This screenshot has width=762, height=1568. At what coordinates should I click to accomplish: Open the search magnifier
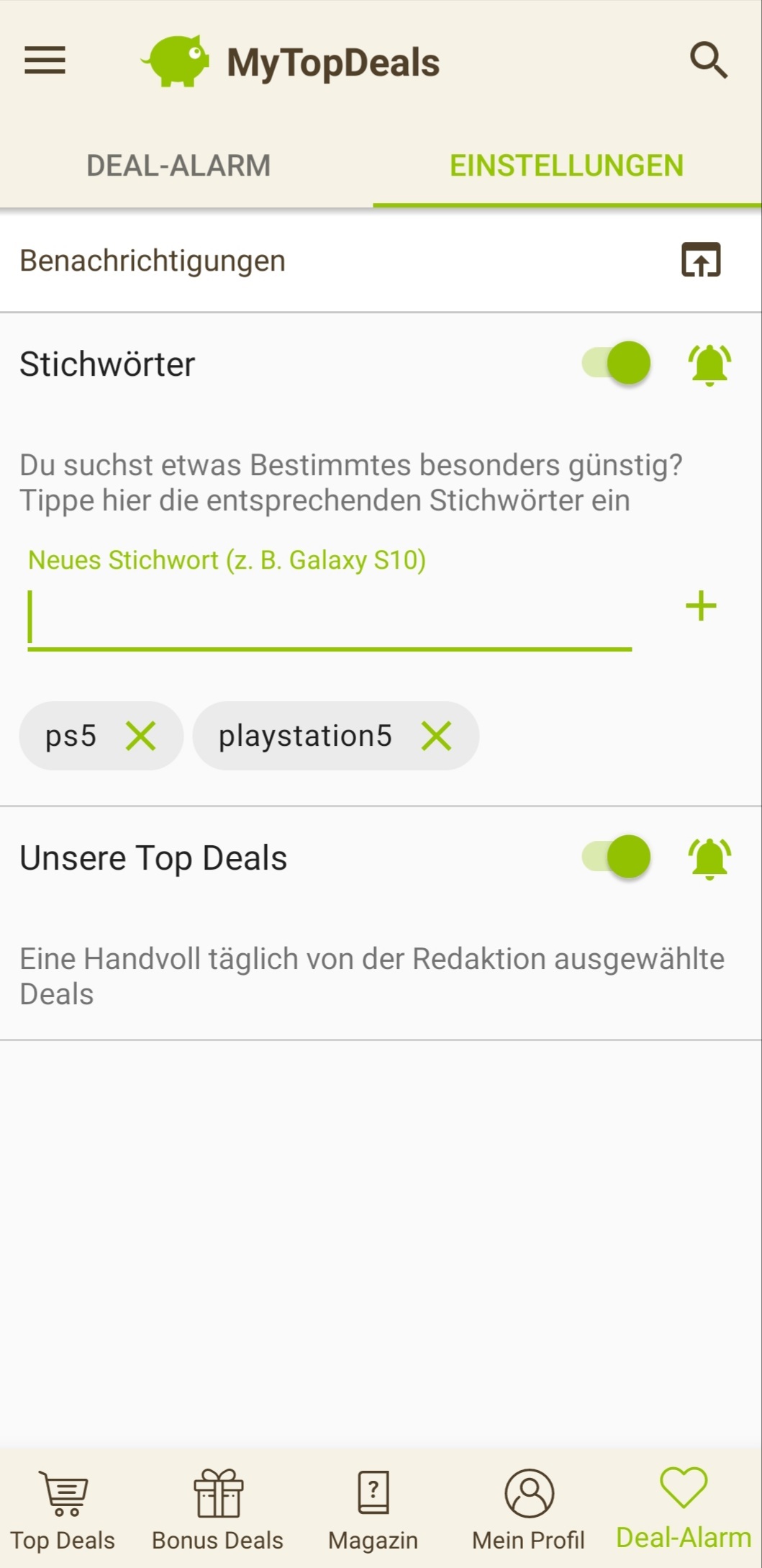click(x=709, y=60)
